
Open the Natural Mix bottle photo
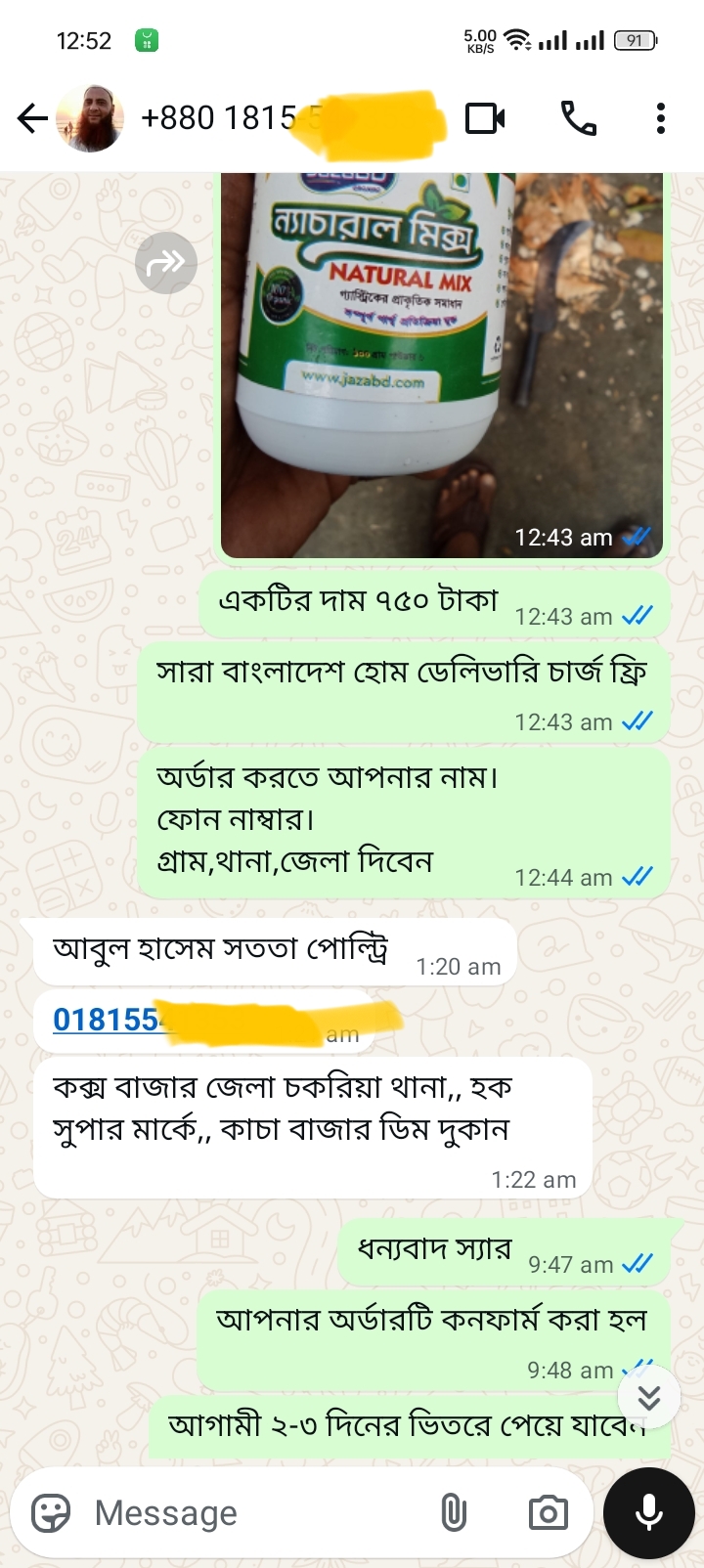(442, 362)
